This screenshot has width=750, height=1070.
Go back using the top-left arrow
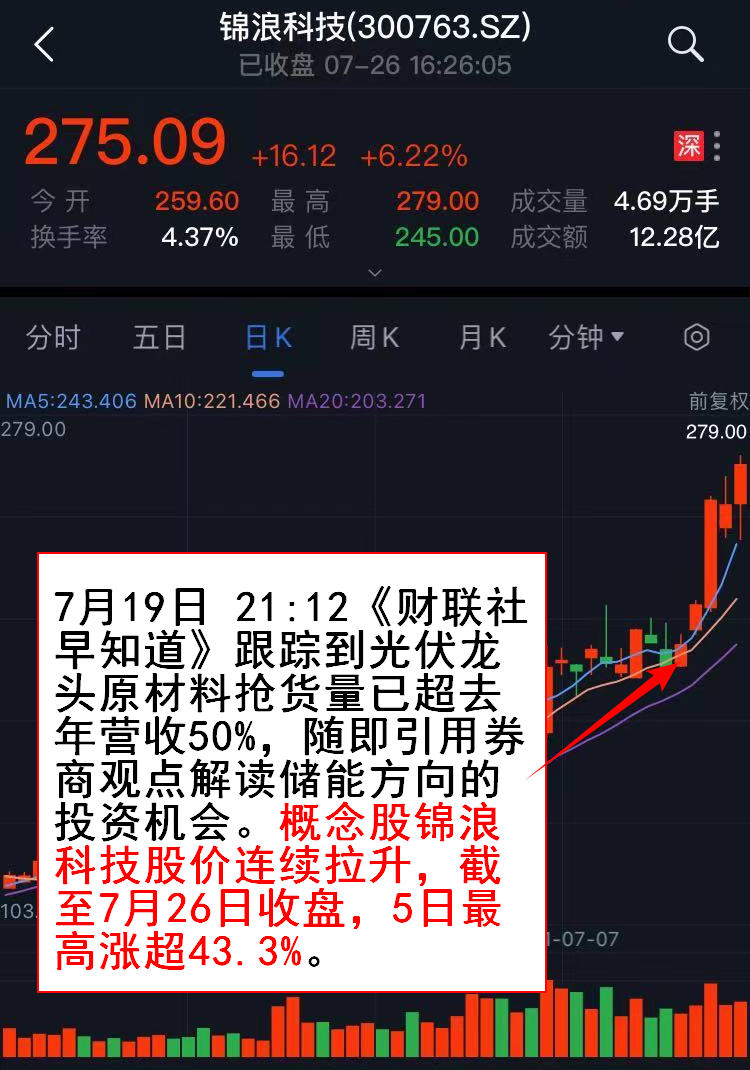coord(44,45)
